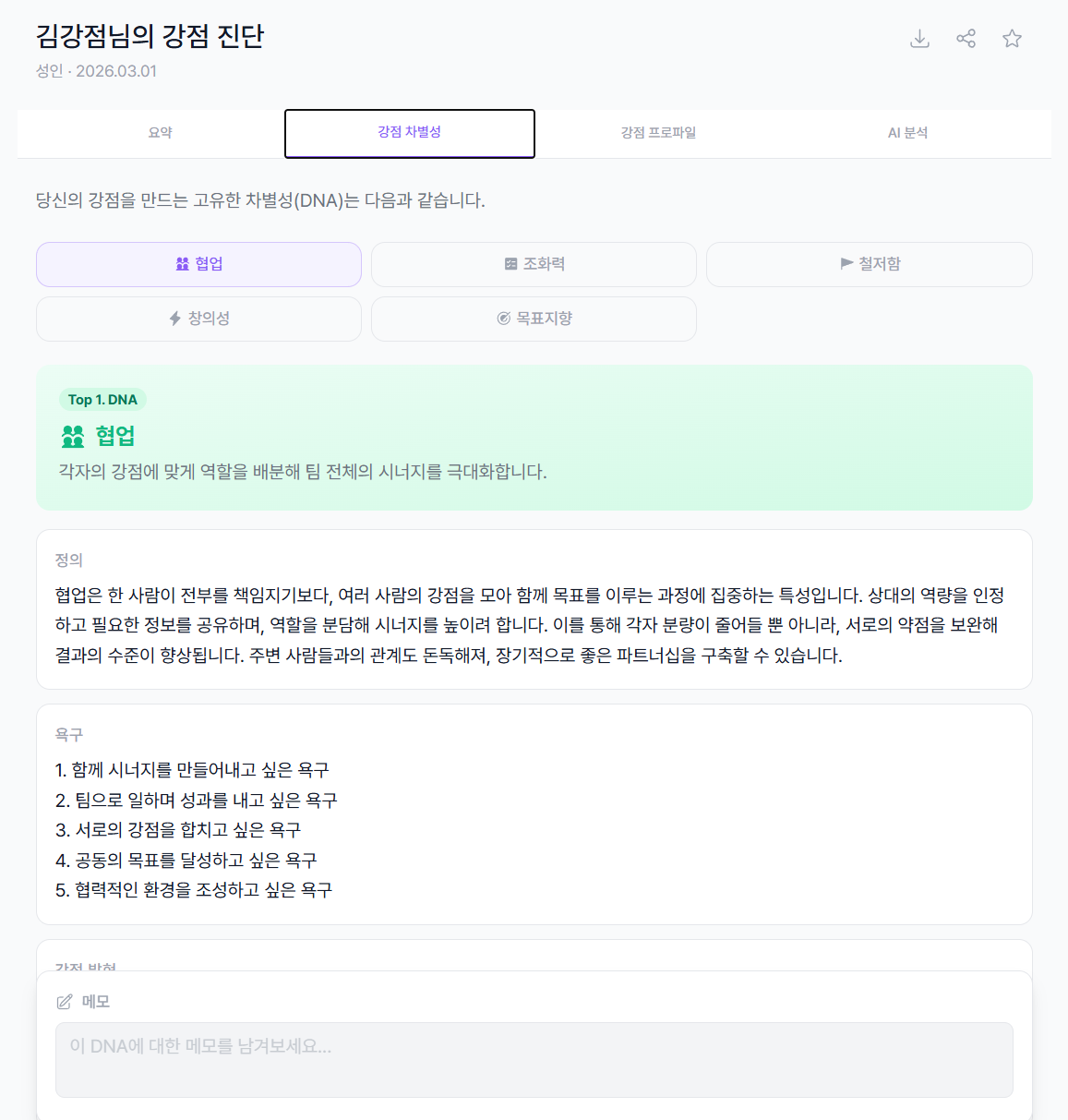Click the green people icon in Top 1 DNA card

[71, 437]
